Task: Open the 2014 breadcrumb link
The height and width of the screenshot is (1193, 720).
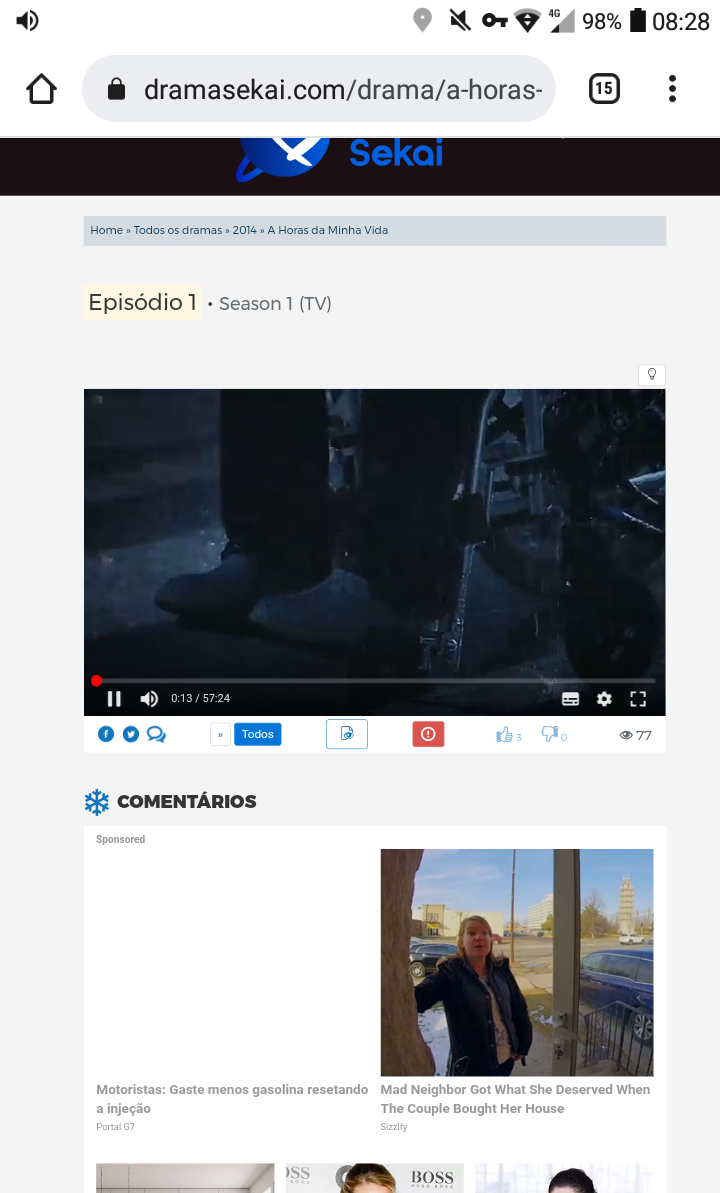Action: tap(244, 230)
